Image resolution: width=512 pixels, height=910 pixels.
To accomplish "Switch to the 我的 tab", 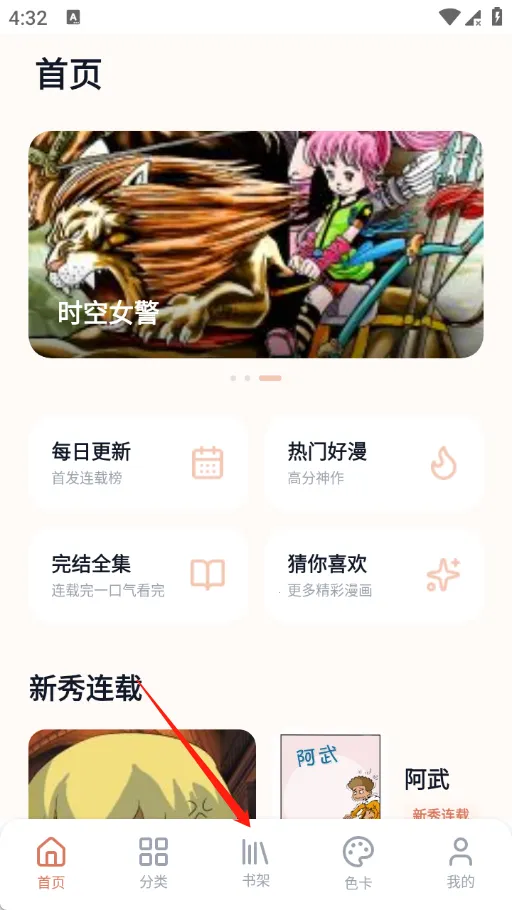I will coord(460,863).
